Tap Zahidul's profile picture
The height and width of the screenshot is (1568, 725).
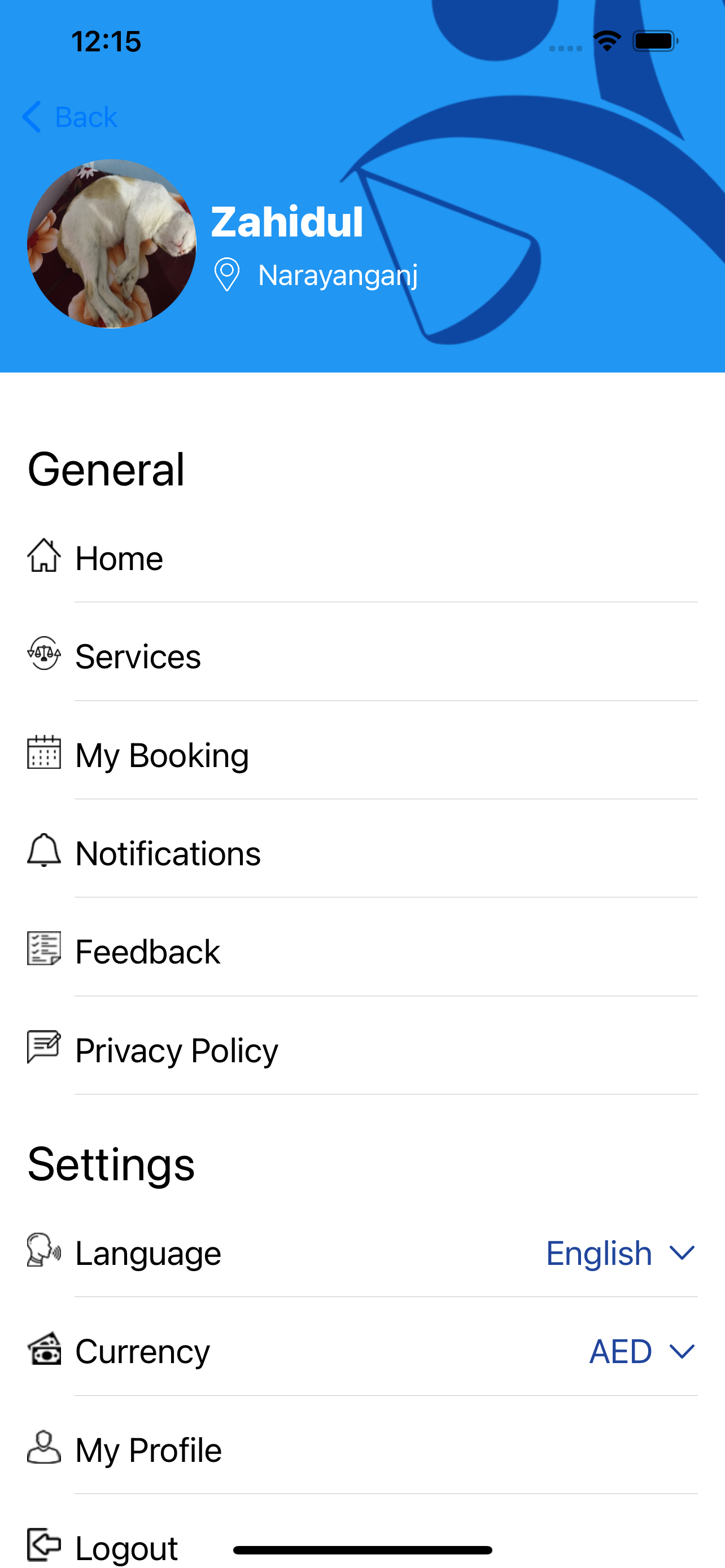click(x=112, y=244)
